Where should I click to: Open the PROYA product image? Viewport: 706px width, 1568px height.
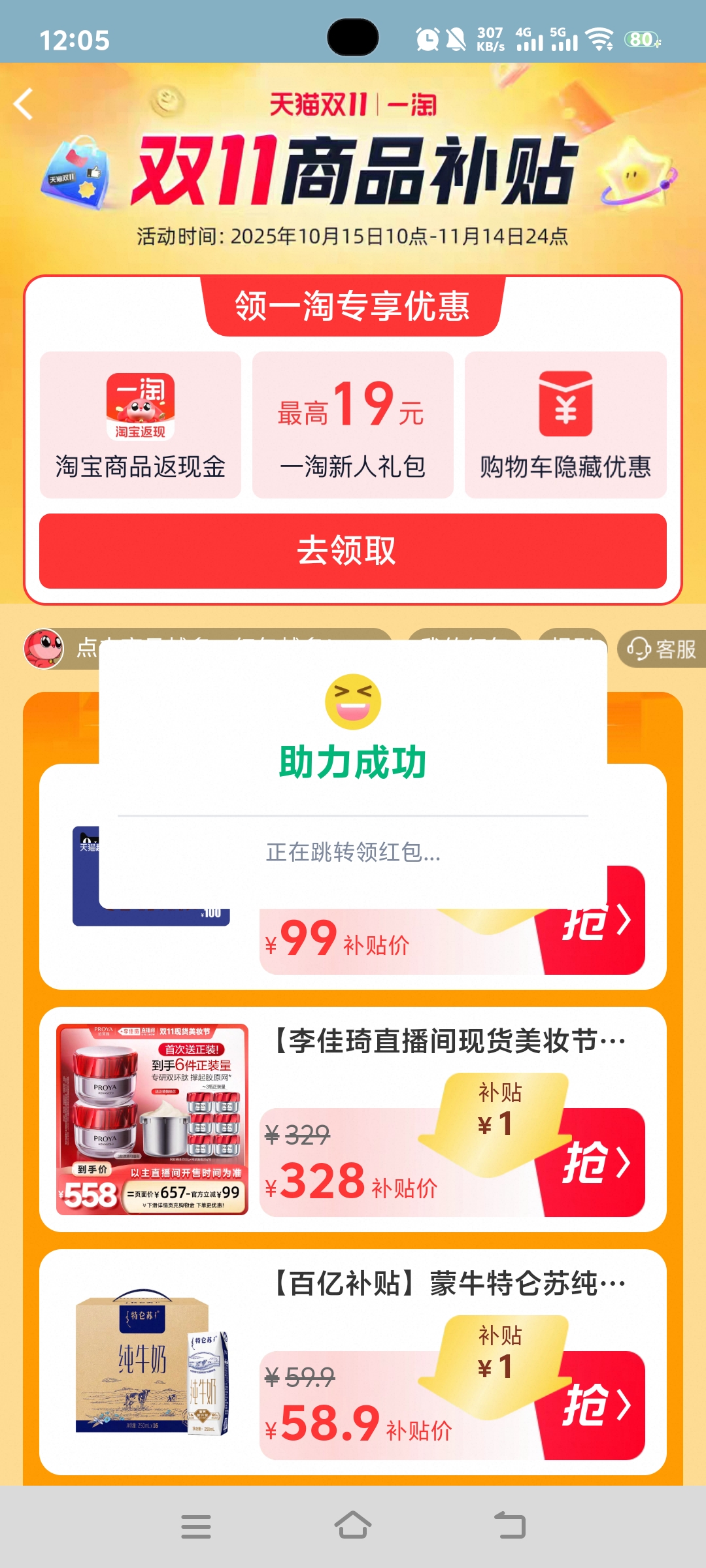pyautogui.click(x=152, y=1119)
